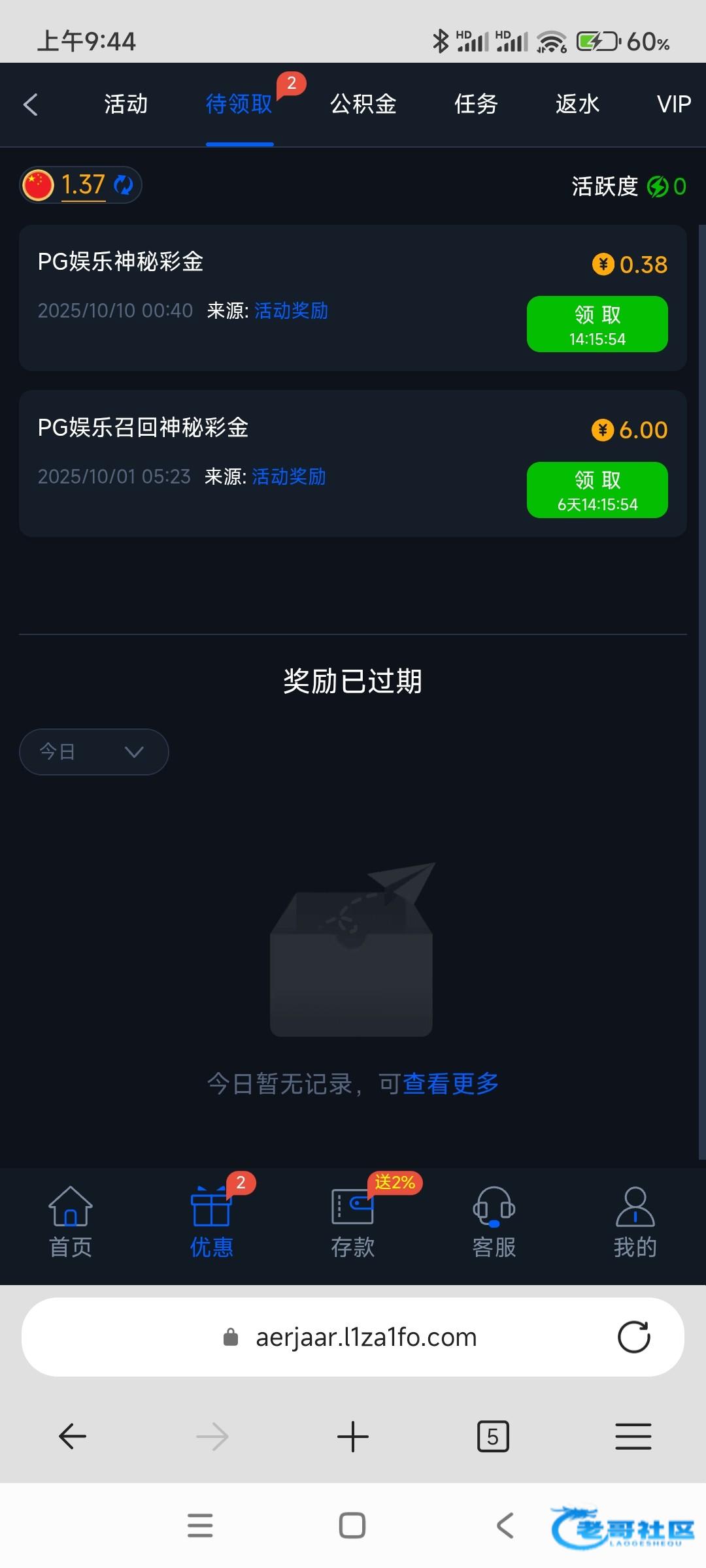
Task: Open the 我的 profile tab
Action: pos(635,1222)
